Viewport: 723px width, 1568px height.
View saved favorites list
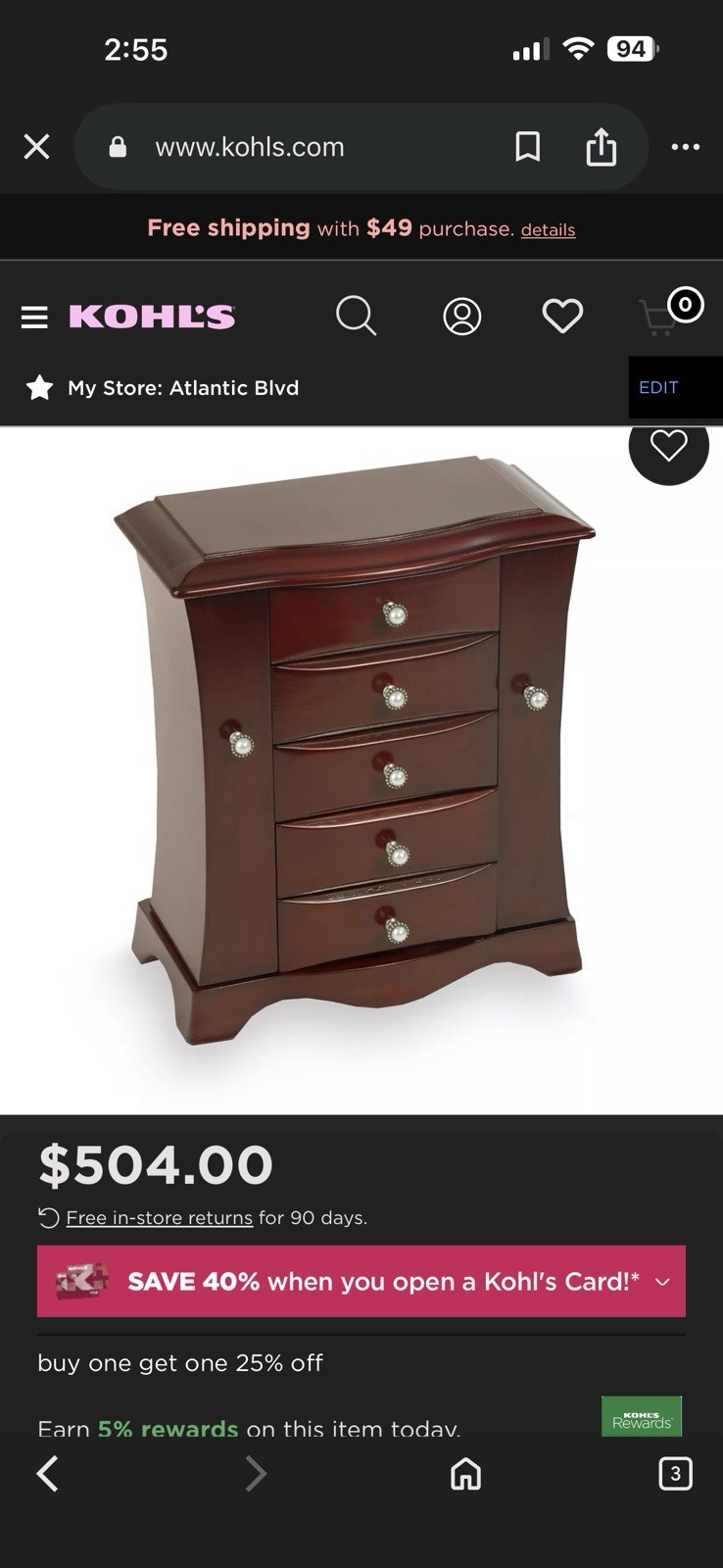562,317
